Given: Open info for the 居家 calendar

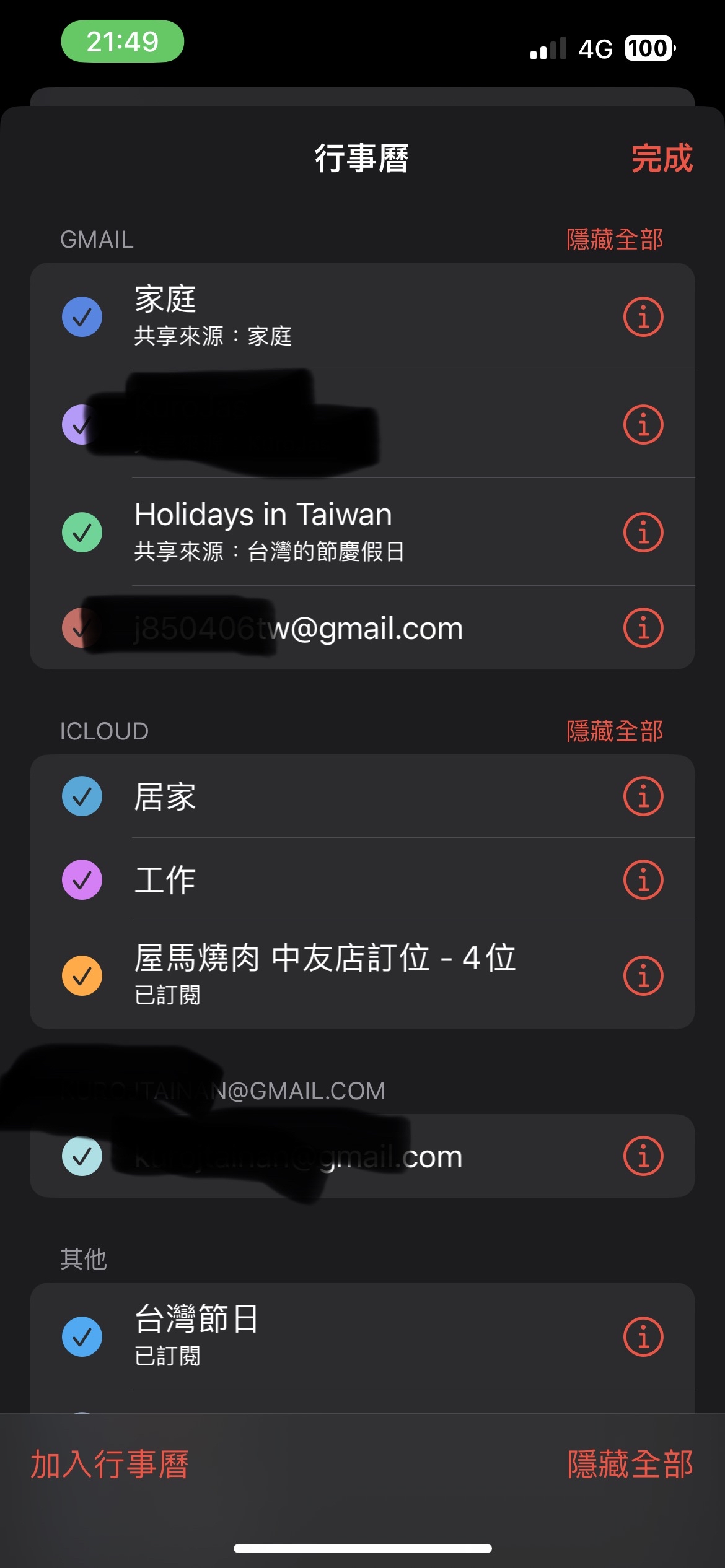Looking at the screenshot, I should click(643, 796).
